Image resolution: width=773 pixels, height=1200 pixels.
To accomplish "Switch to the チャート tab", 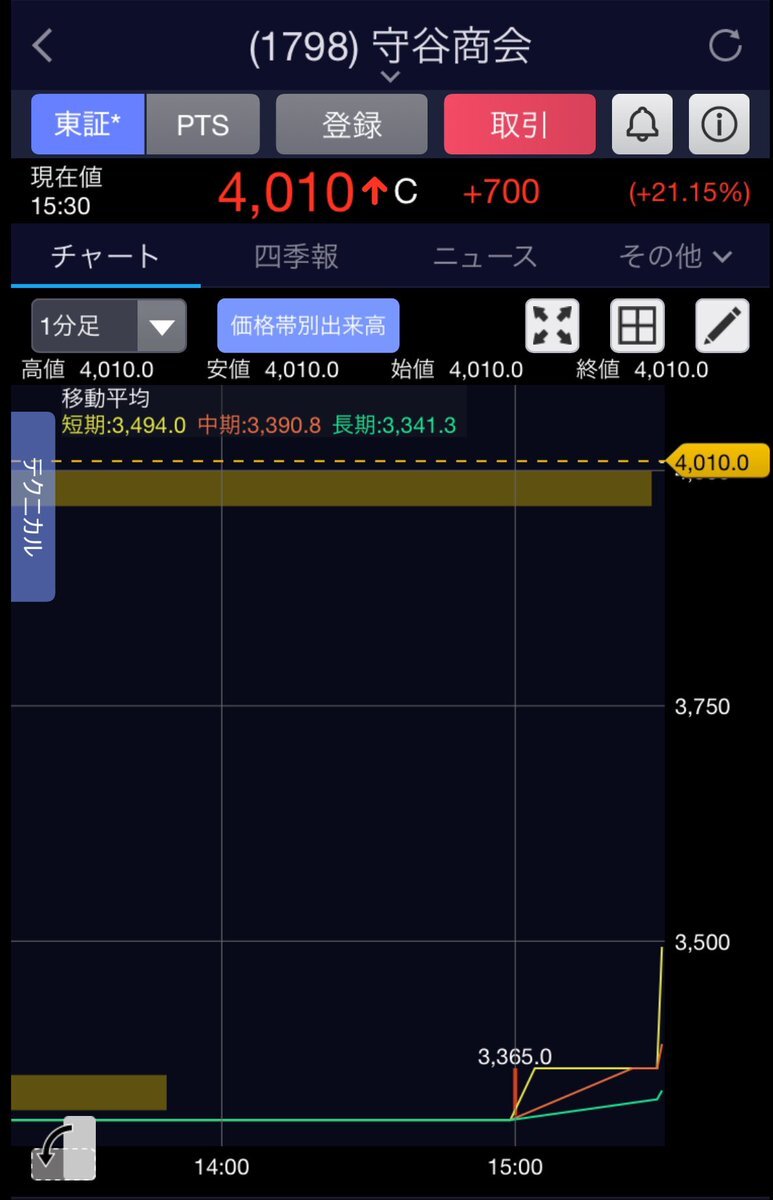I will pos(106,257).
